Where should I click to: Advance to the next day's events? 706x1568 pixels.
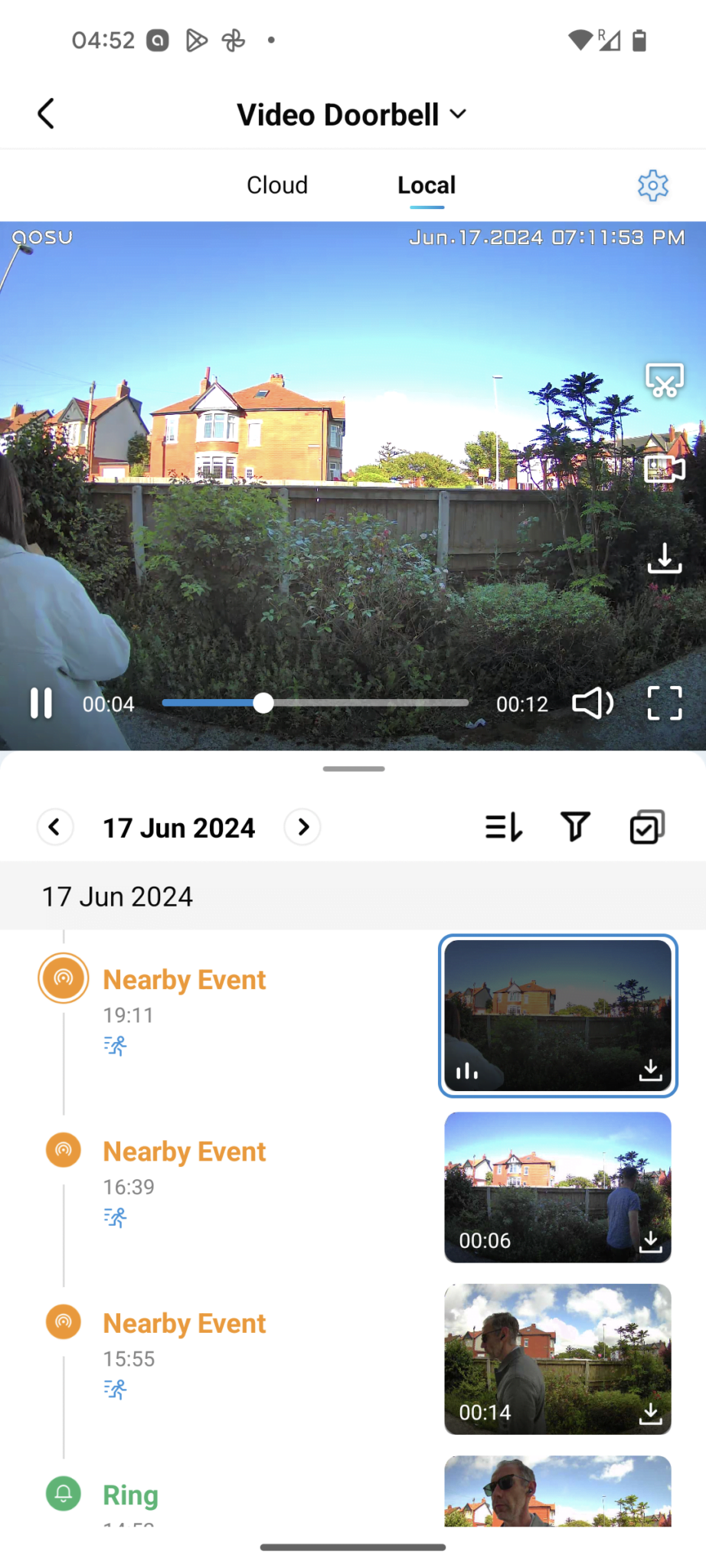coord(302,827)
